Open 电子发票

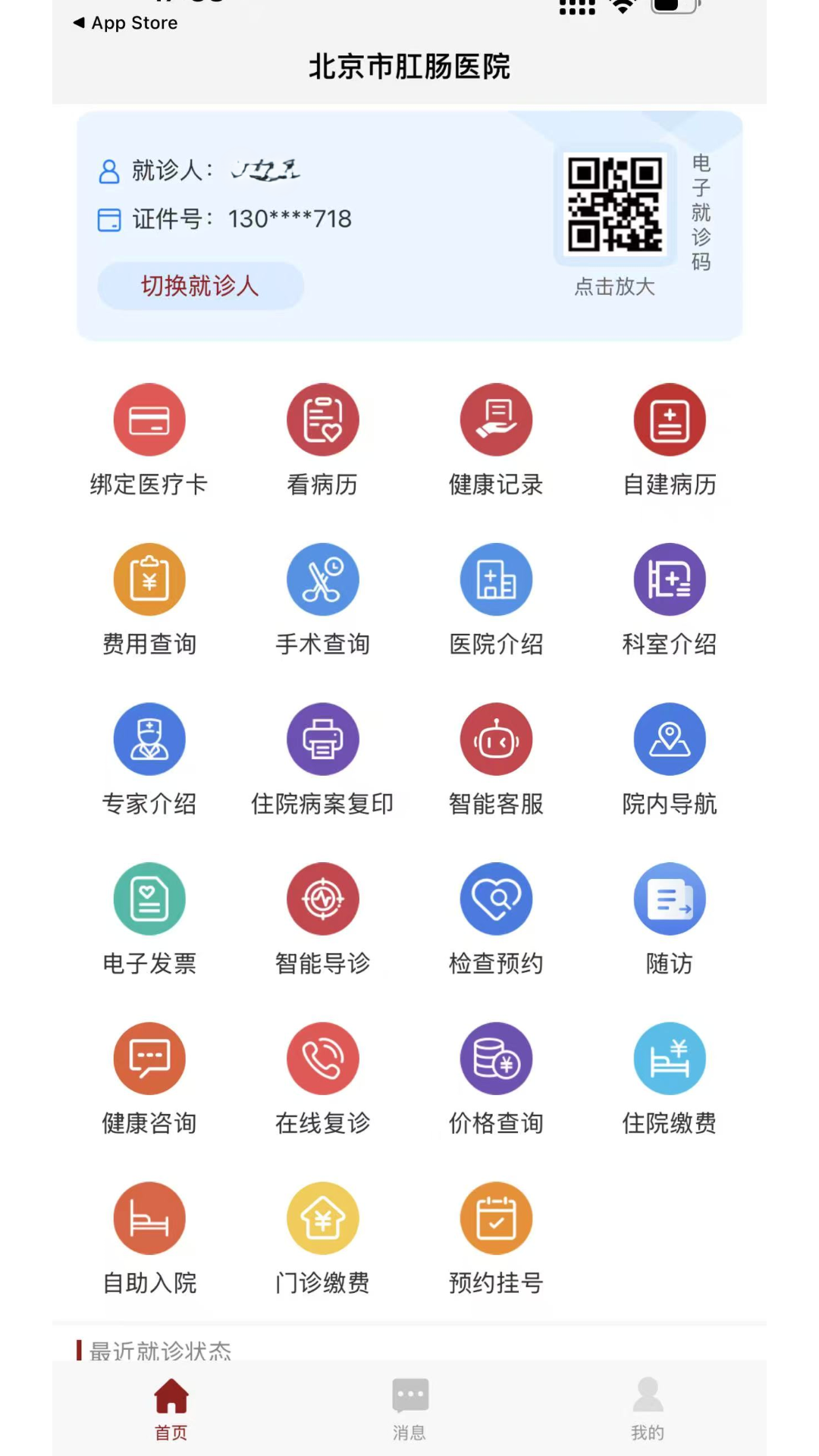149,899
